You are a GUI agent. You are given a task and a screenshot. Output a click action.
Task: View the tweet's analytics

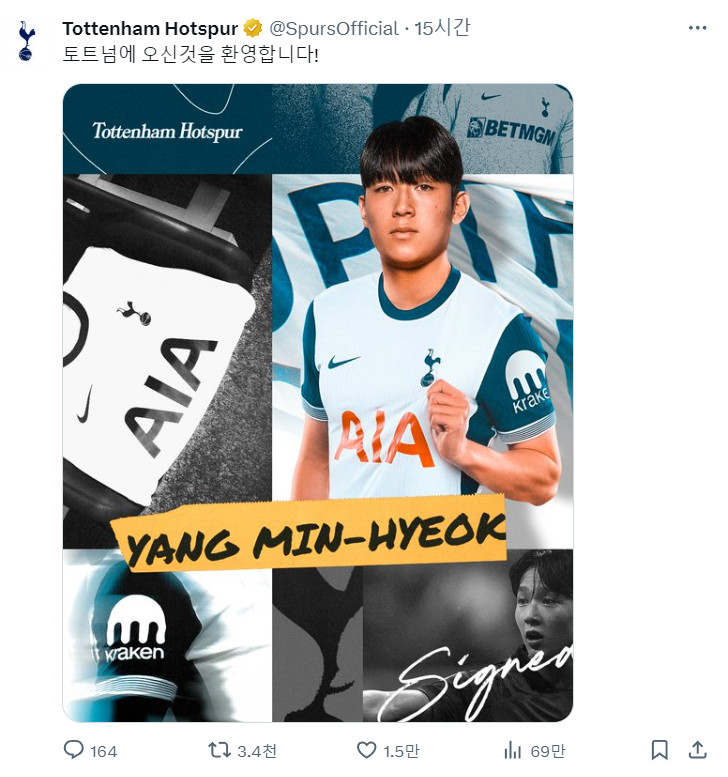click(513, 750)
